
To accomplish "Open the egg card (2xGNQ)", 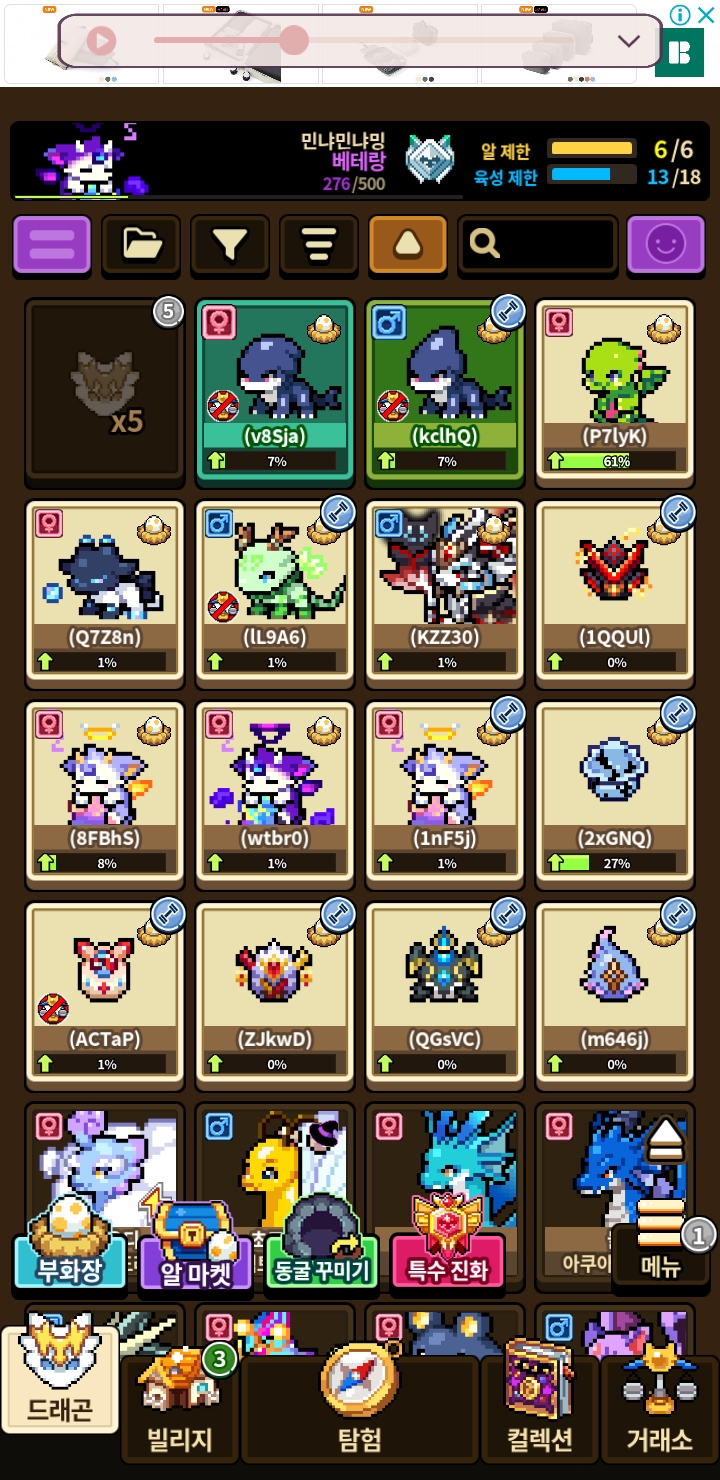I will [615, 790].
